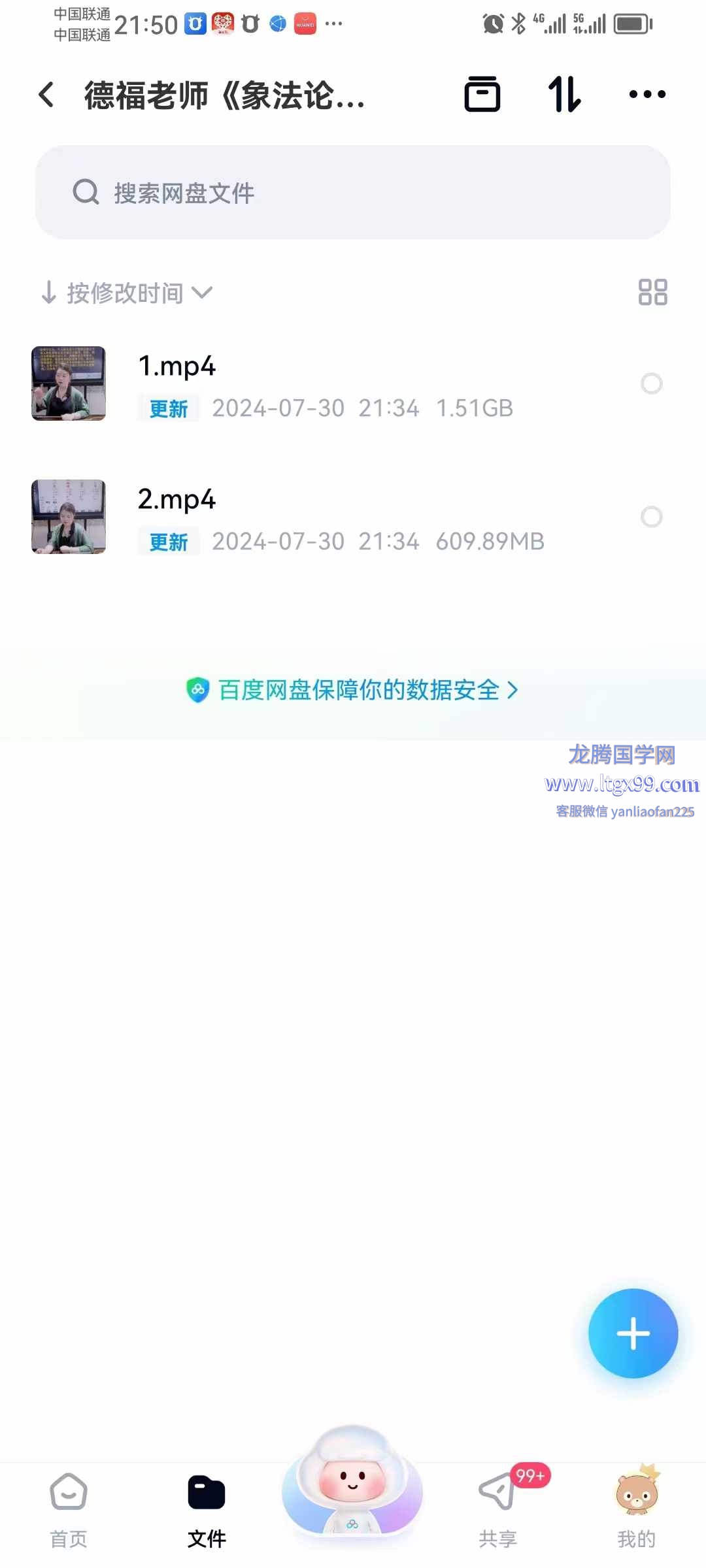This screenshot has width=706, height=1568.
Task: Open the transfer list arrows icon
Action: [x=564, y=95]
